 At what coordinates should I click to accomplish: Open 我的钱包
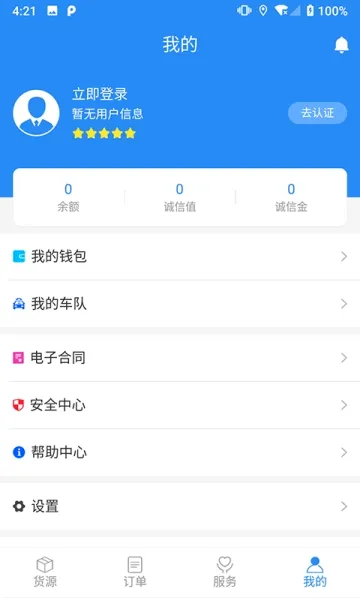pos(180,256)
